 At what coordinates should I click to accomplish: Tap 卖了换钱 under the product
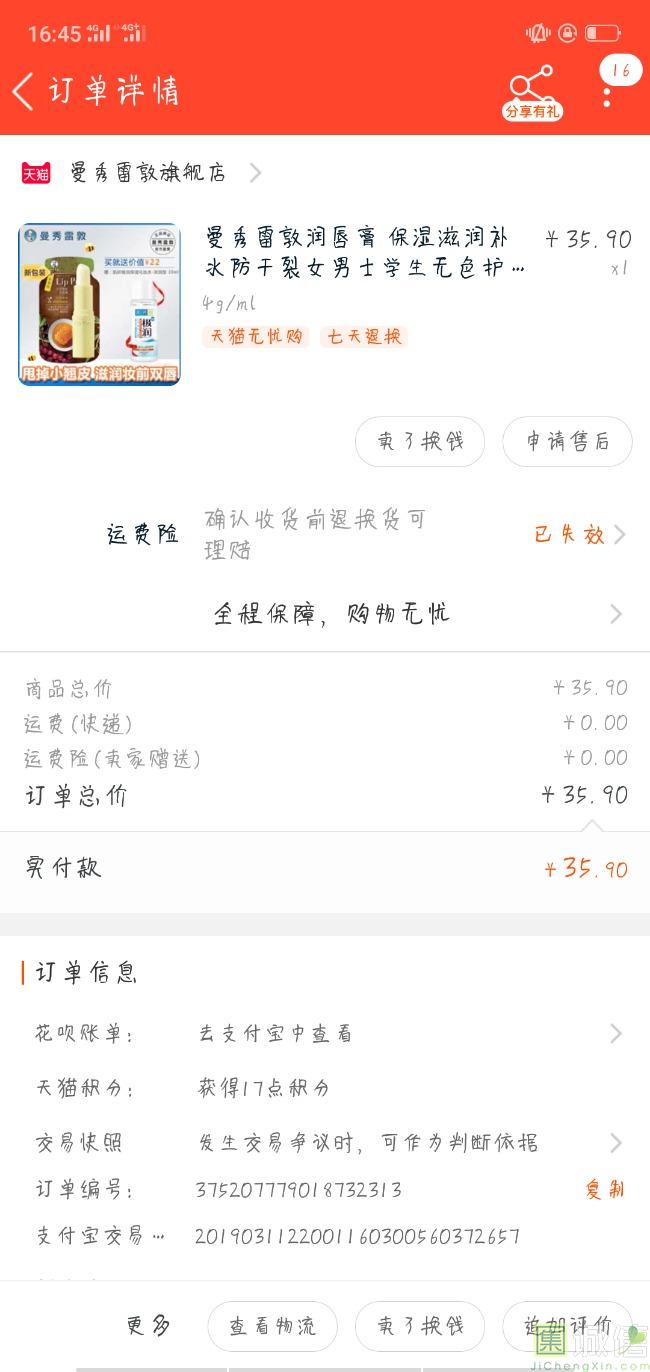tap(420, 441)
